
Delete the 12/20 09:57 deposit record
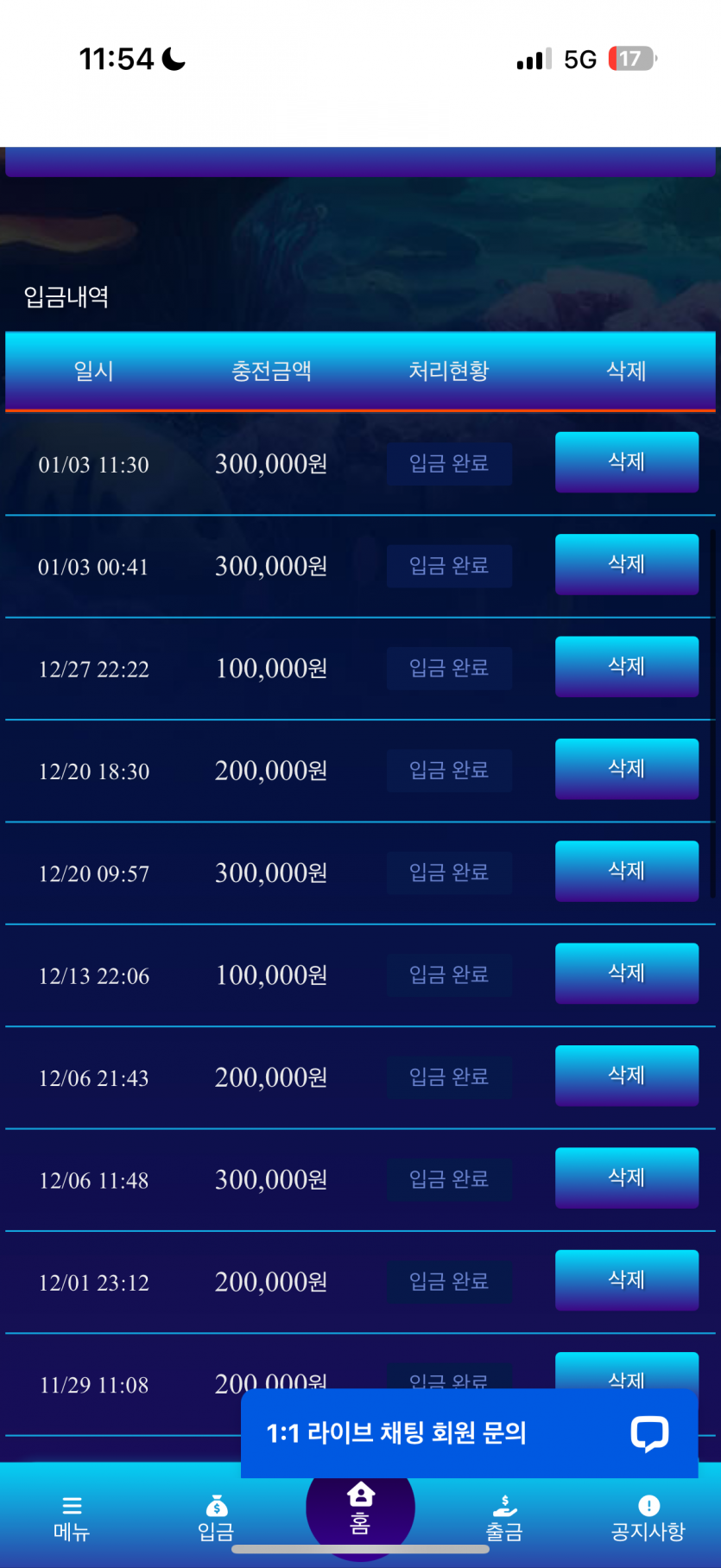coord(626,871)
